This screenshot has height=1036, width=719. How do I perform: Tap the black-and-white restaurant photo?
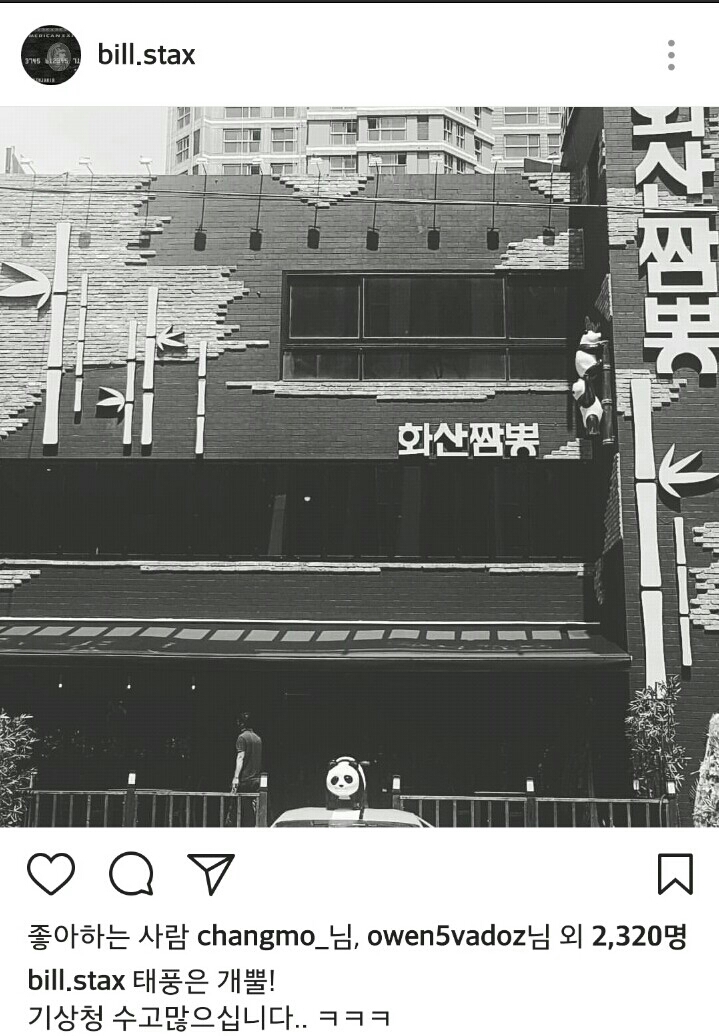(359, 466)
